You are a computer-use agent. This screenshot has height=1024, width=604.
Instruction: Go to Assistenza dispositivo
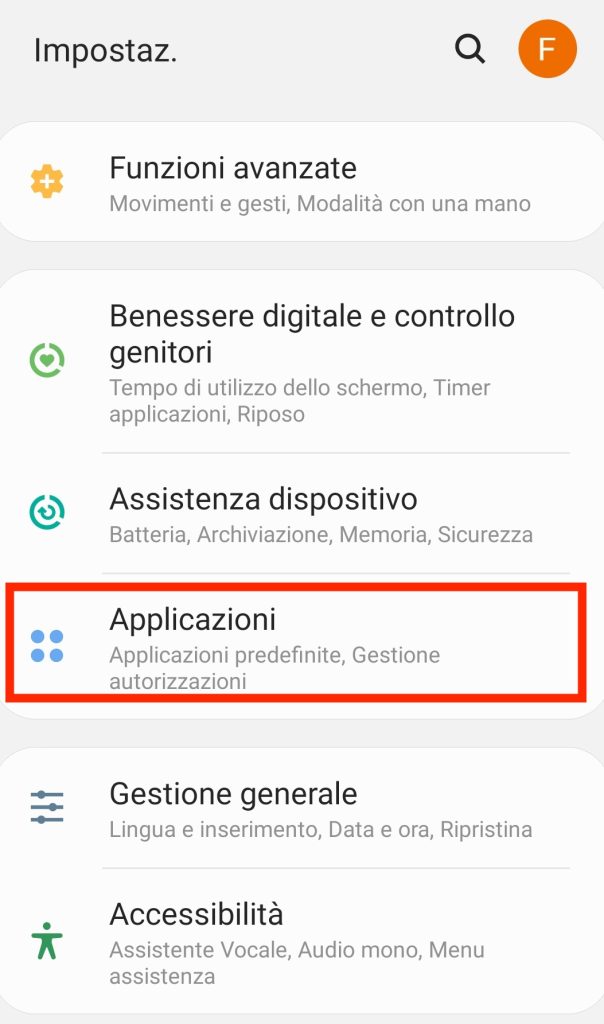tap(300, 514)
